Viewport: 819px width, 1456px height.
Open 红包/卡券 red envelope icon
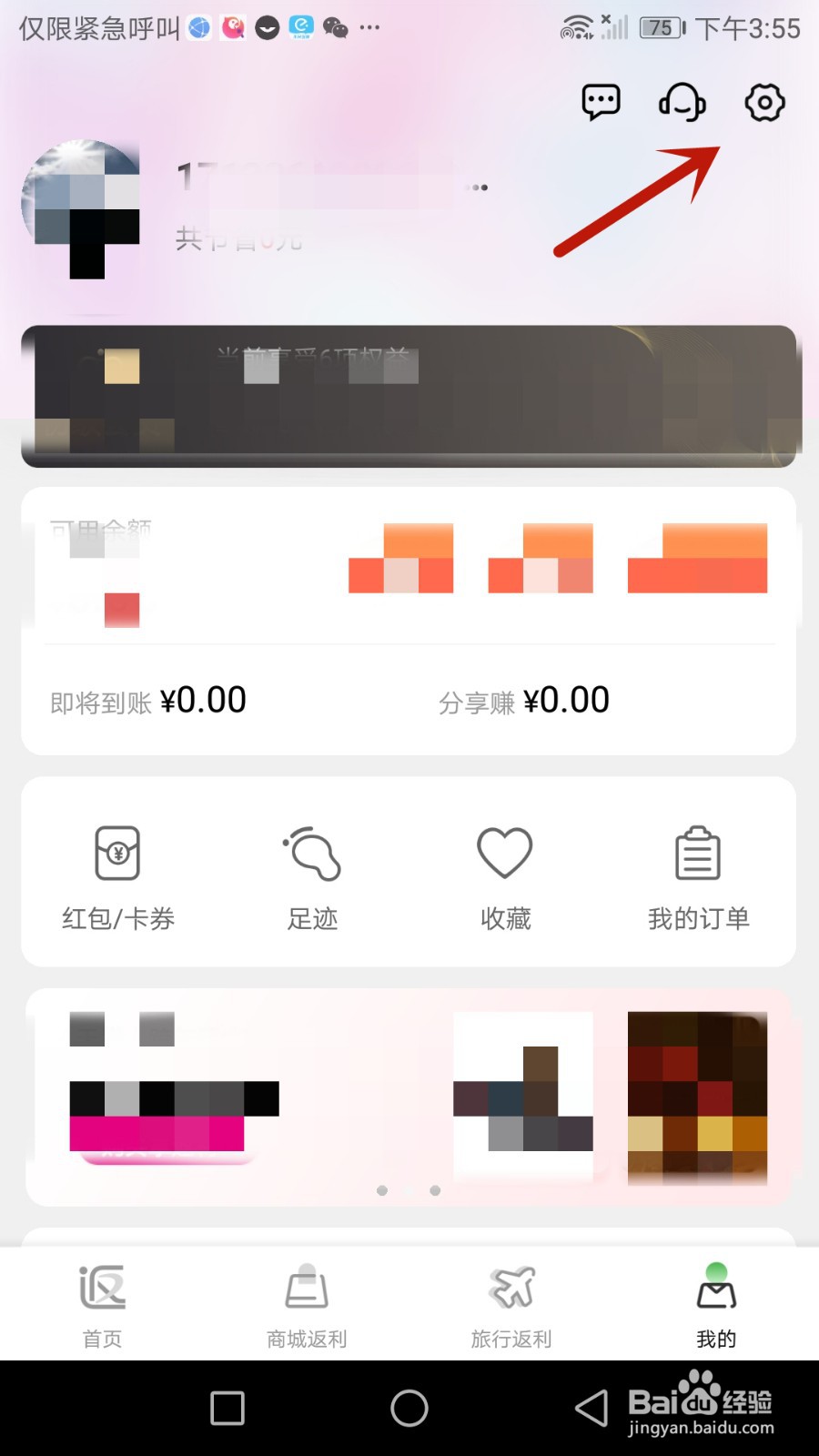pyautogui.click(x=116, y=853)
